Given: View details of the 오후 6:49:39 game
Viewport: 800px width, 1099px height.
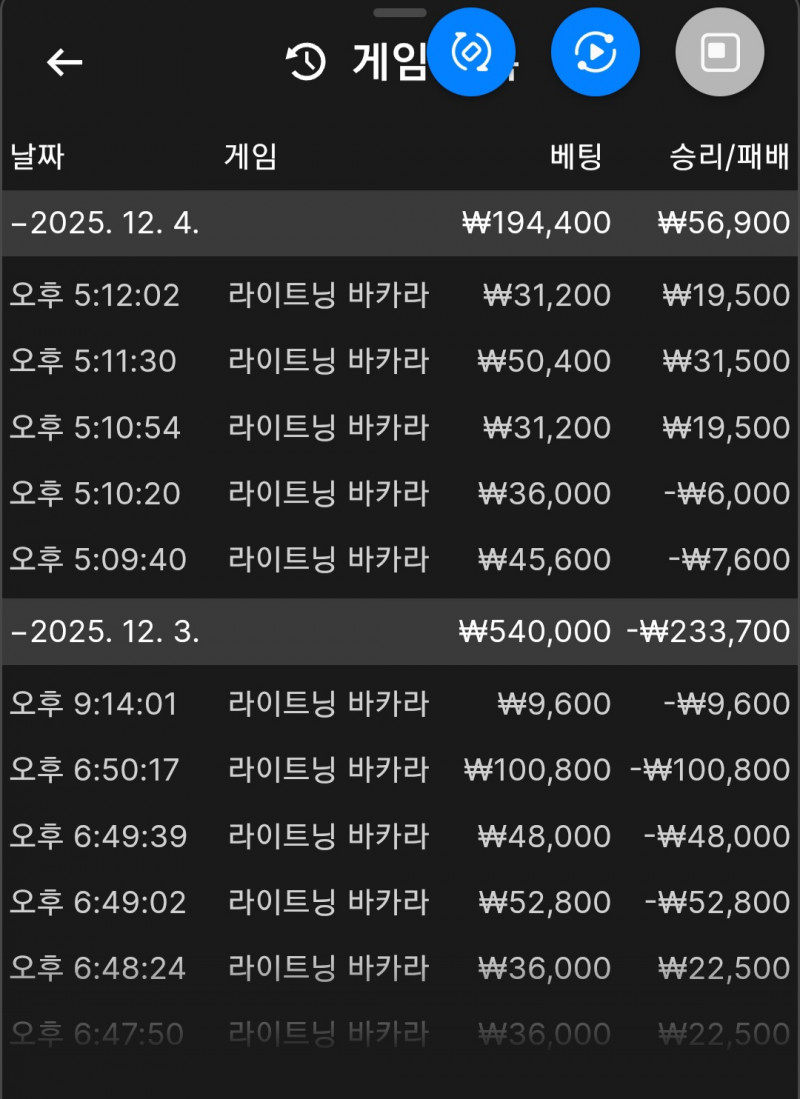Looking at the screenshot, I should (400, 836).
